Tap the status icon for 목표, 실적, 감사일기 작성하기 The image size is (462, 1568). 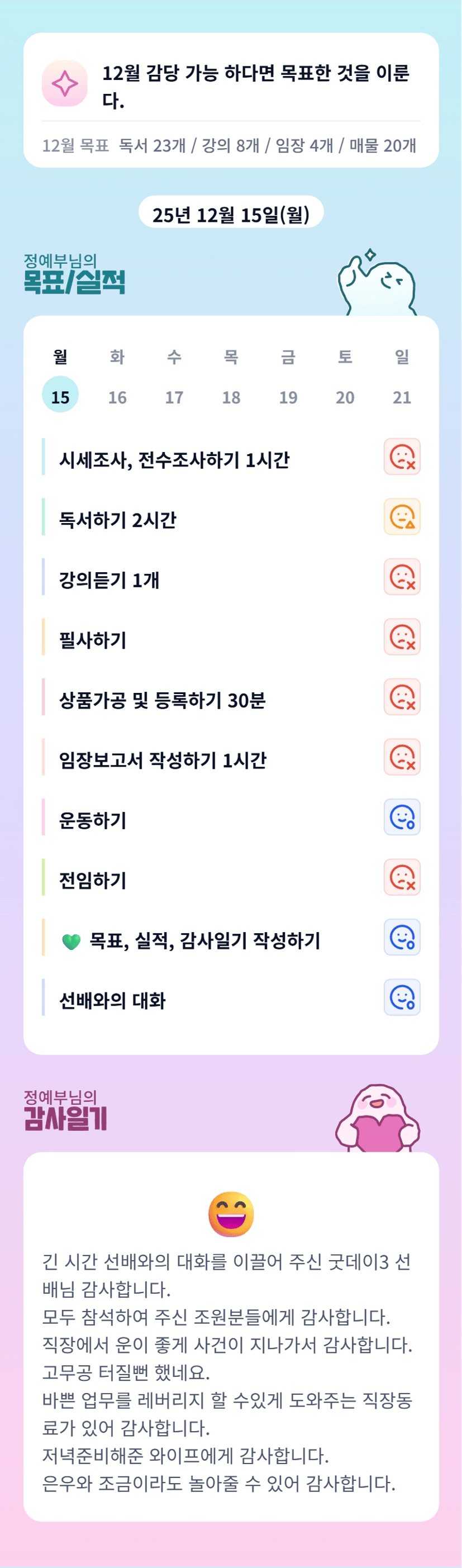[402, 938]
